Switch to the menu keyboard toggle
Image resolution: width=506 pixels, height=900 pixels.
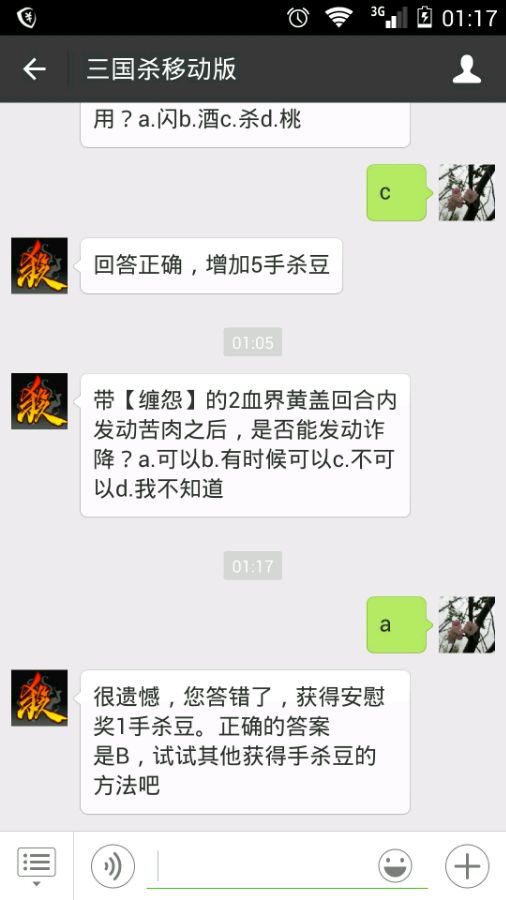pos(37,866)
